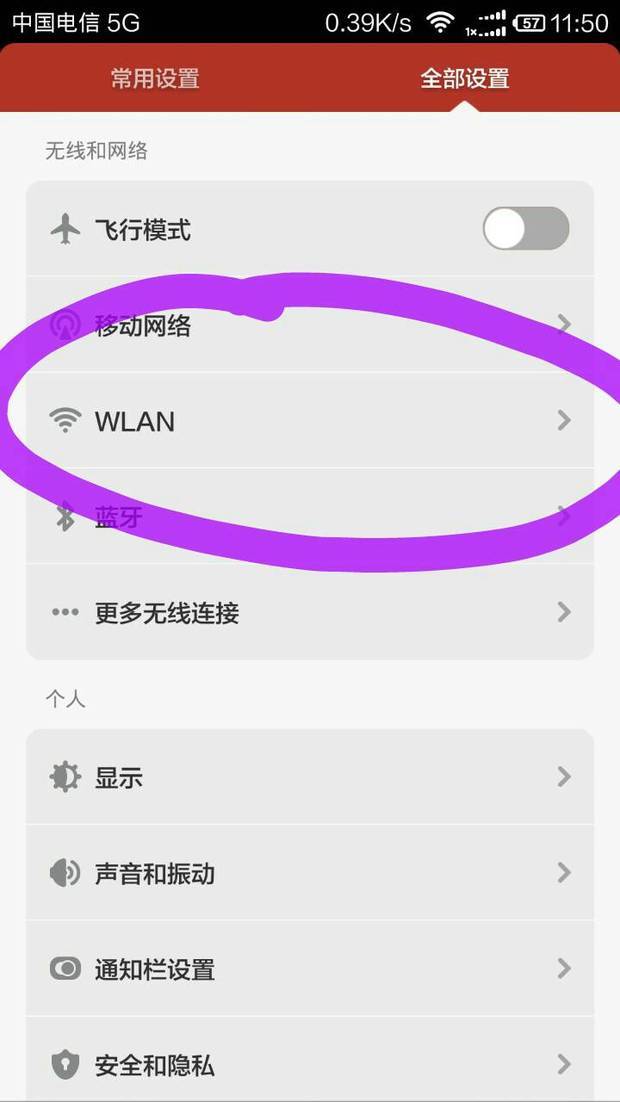This screenshot has height=1102, width=620.
Task: Select the 全部设置 tab
Action: [464, 79]
